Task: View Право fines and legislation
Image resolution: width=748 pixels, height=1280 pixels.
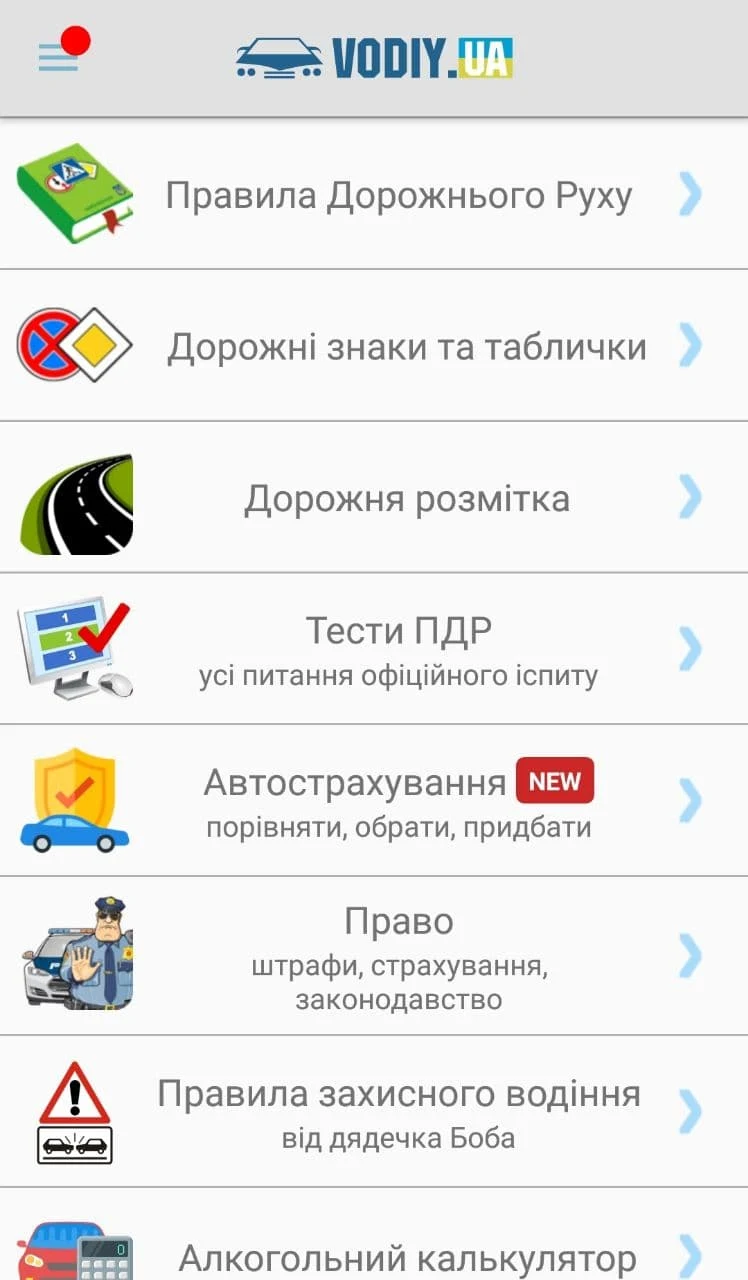Action: pos(398,956)
